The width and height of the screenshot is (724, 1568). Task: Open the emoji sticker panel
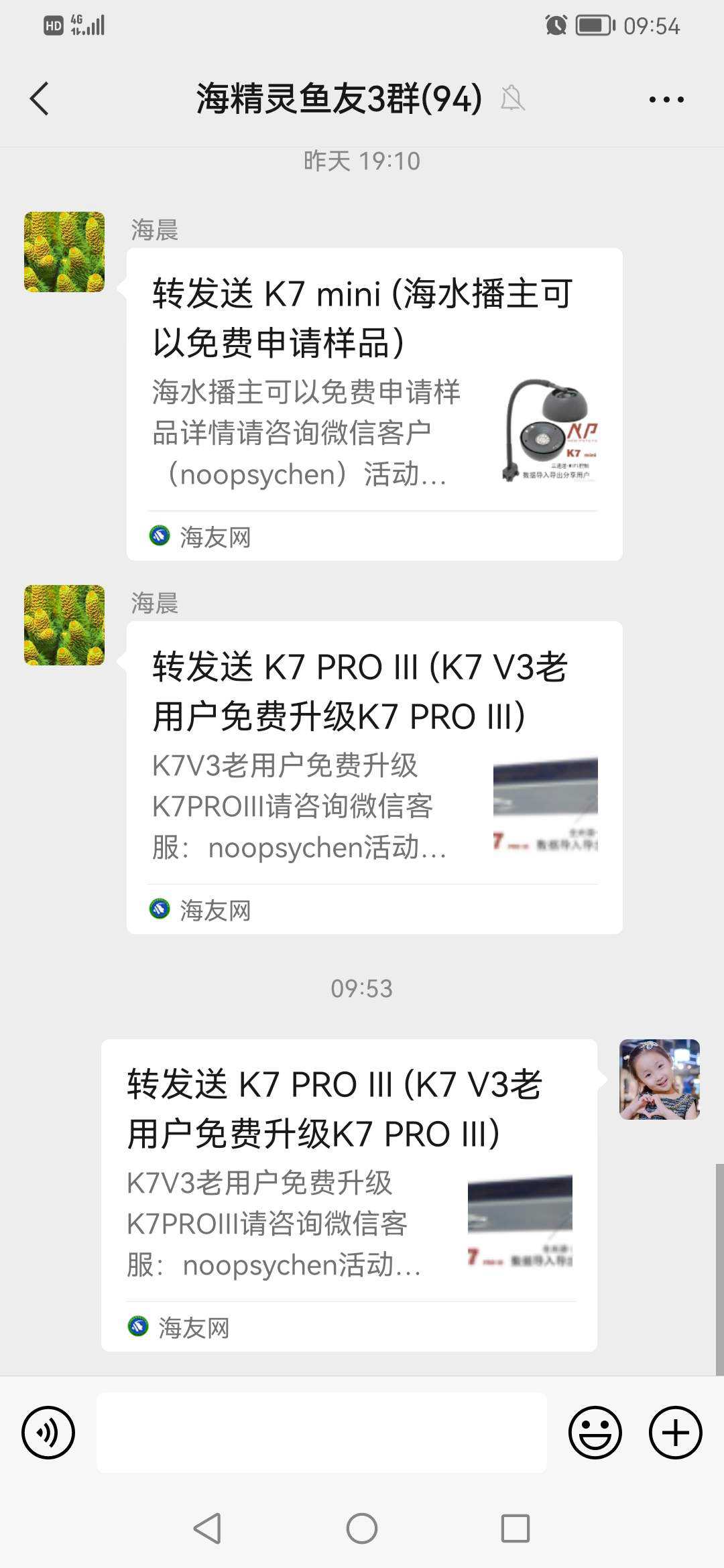point(595,1433)
